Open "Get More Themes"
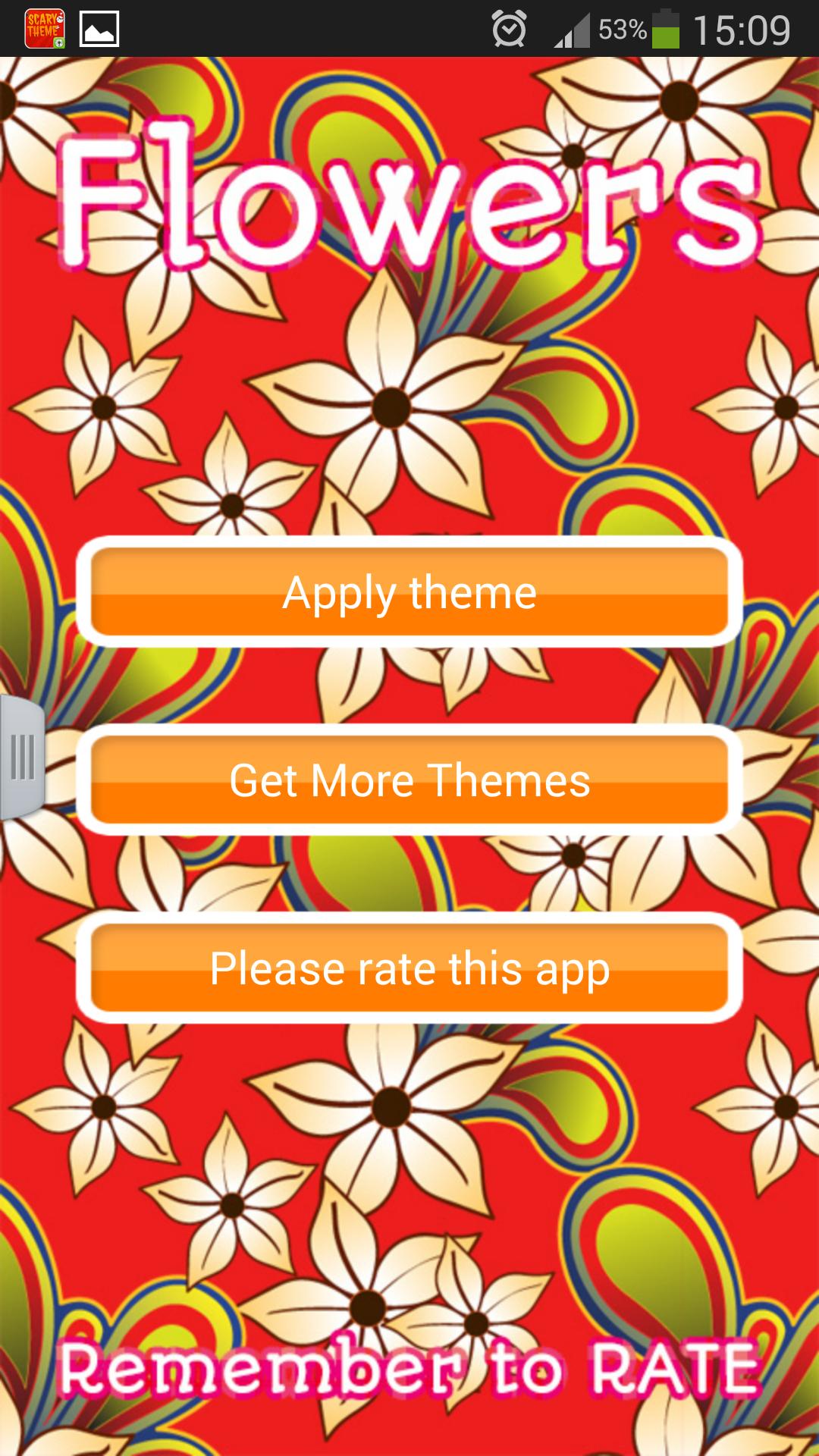Image resolution: width=819 pixels, height=1456 pixels. [409, 779]
